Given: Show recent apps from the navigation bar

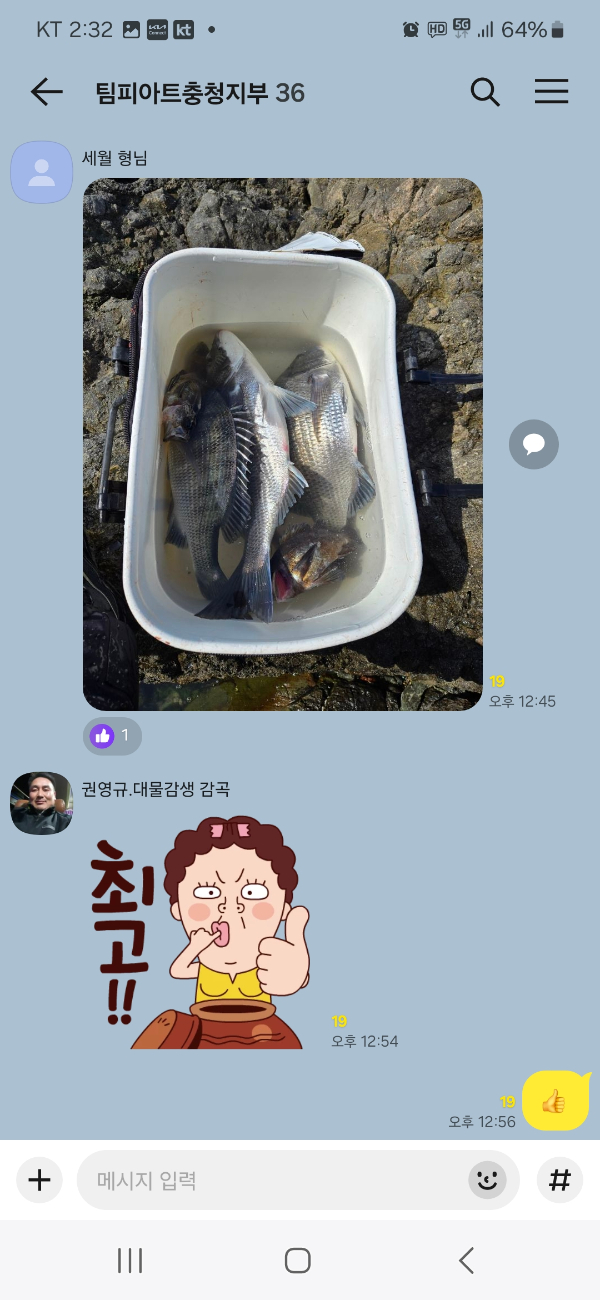Looking at the screenshot, I should pyautogui.click(x=130, y=1260).
